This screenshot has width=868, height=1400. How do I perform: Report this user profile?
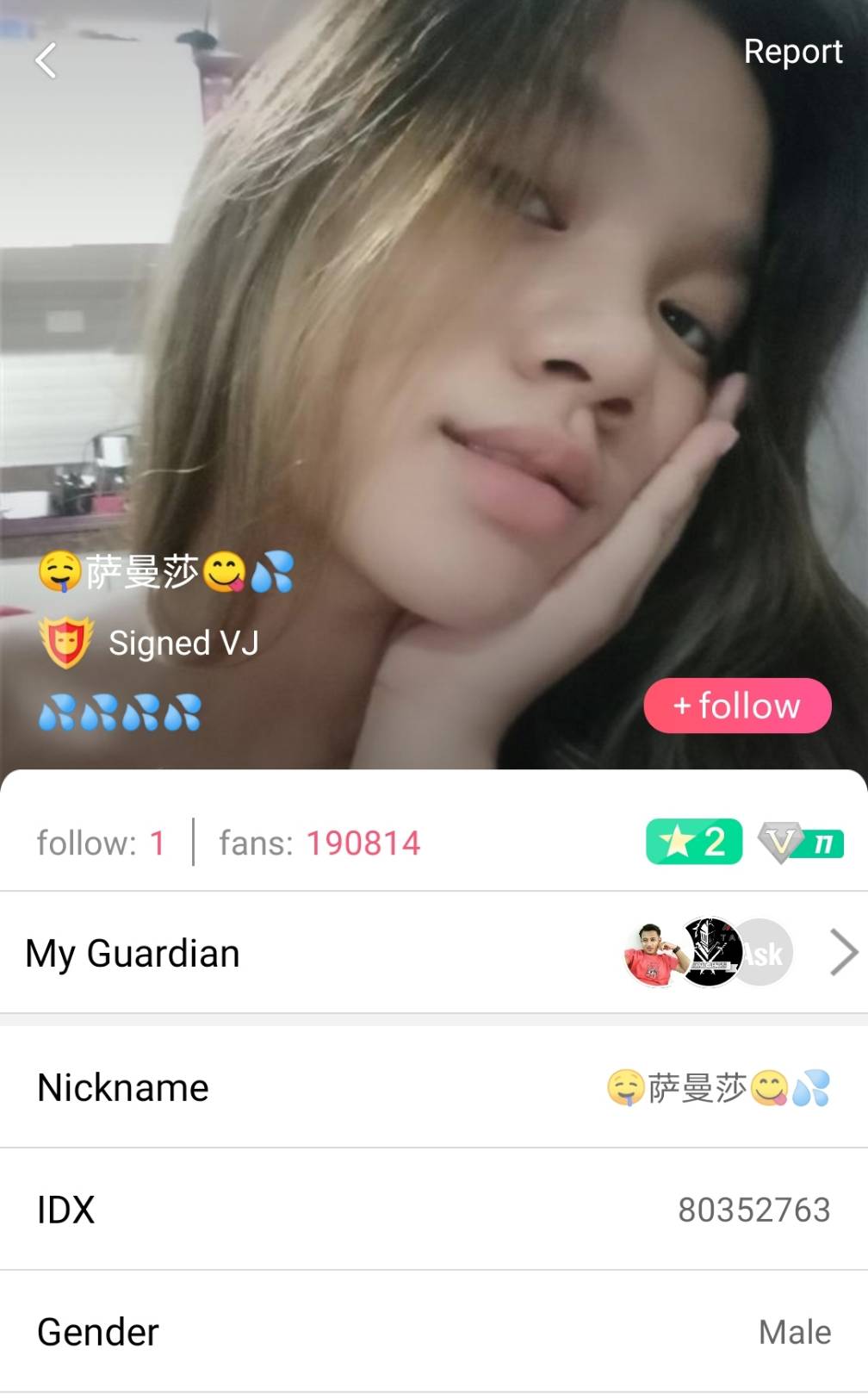[792, 52]
